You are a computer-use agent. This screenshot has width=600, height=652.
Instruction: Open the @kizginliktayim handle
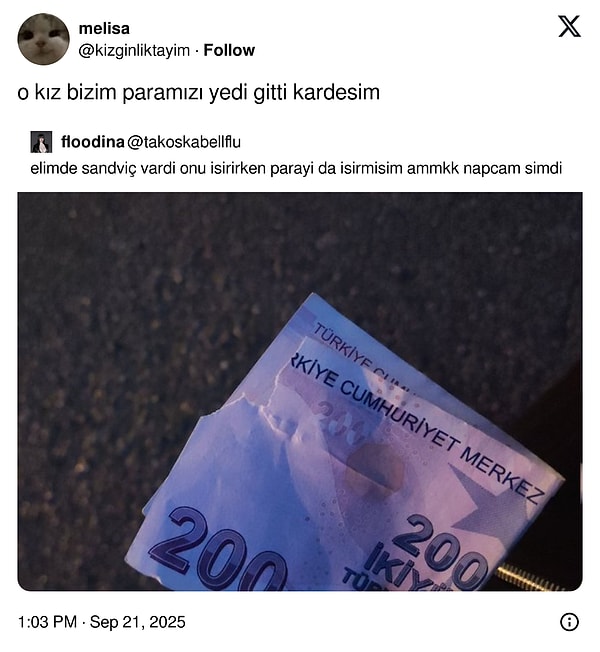133,50
